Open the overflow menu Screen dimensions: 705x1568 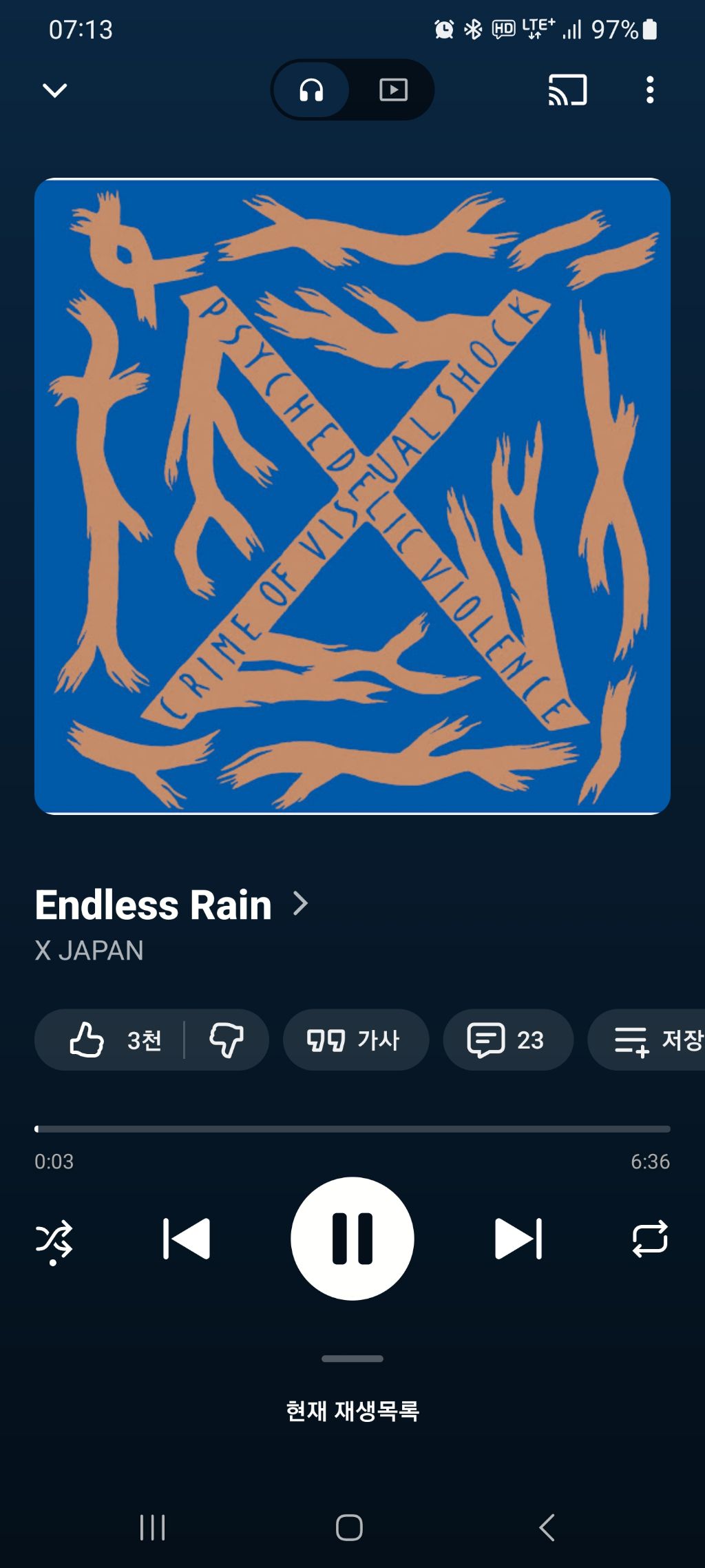coord(649,90)
